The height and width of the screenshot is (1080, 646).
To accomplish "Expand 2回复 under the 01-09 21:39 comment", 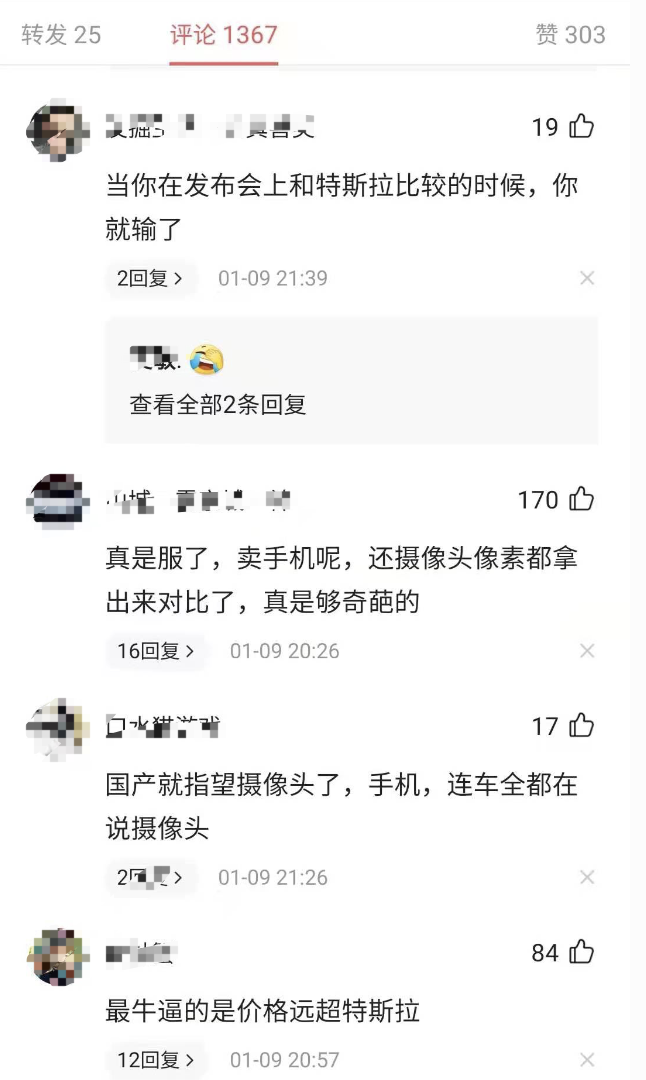I will coord(151,279).
